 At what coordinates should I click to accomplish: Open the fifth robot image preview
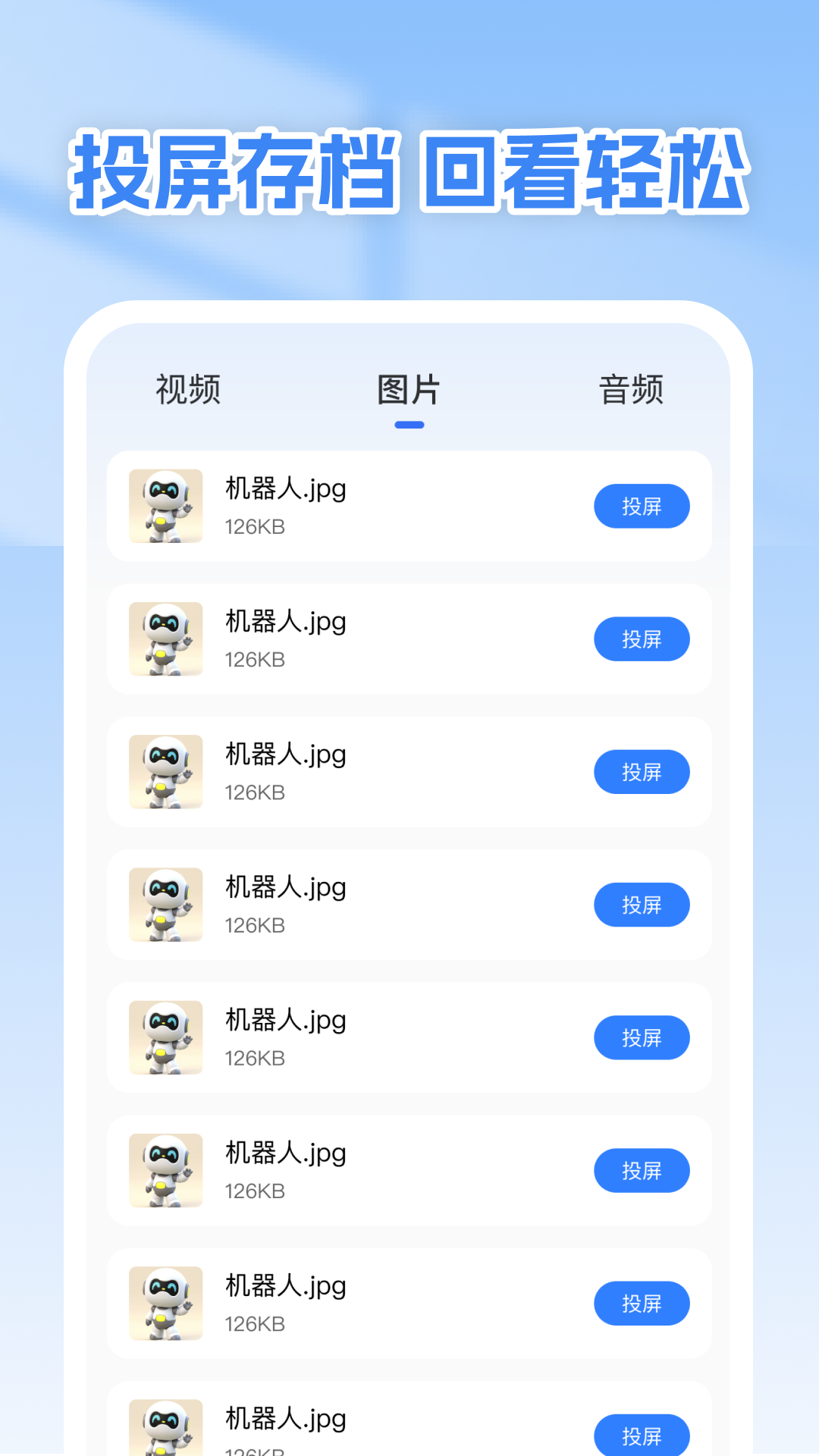tap(166, 1038)
